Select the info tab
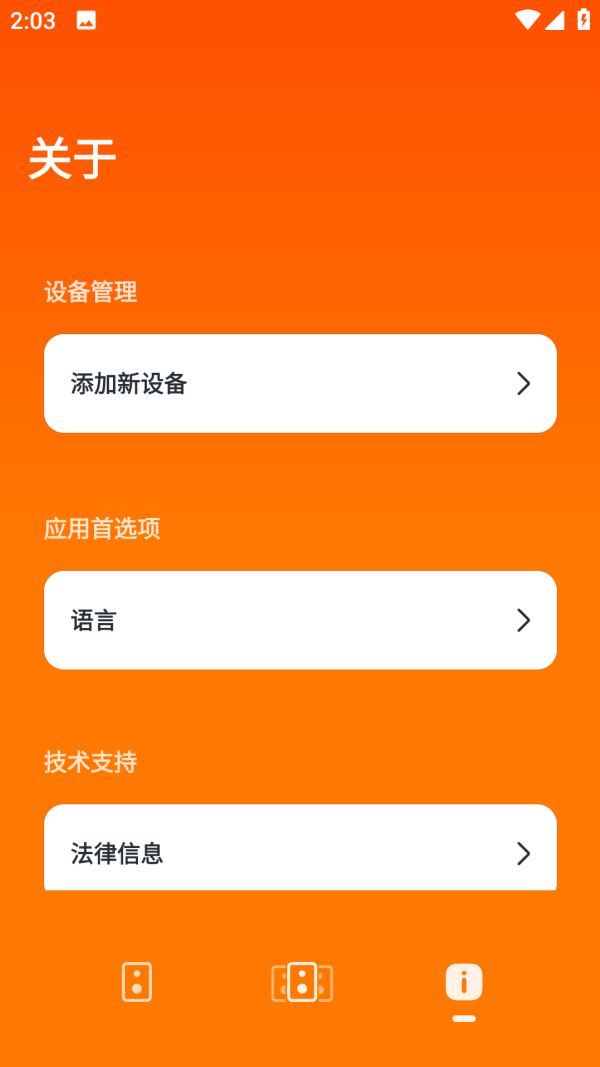The width and height of the screenshot is (600, 1067). tap(464, 982)
